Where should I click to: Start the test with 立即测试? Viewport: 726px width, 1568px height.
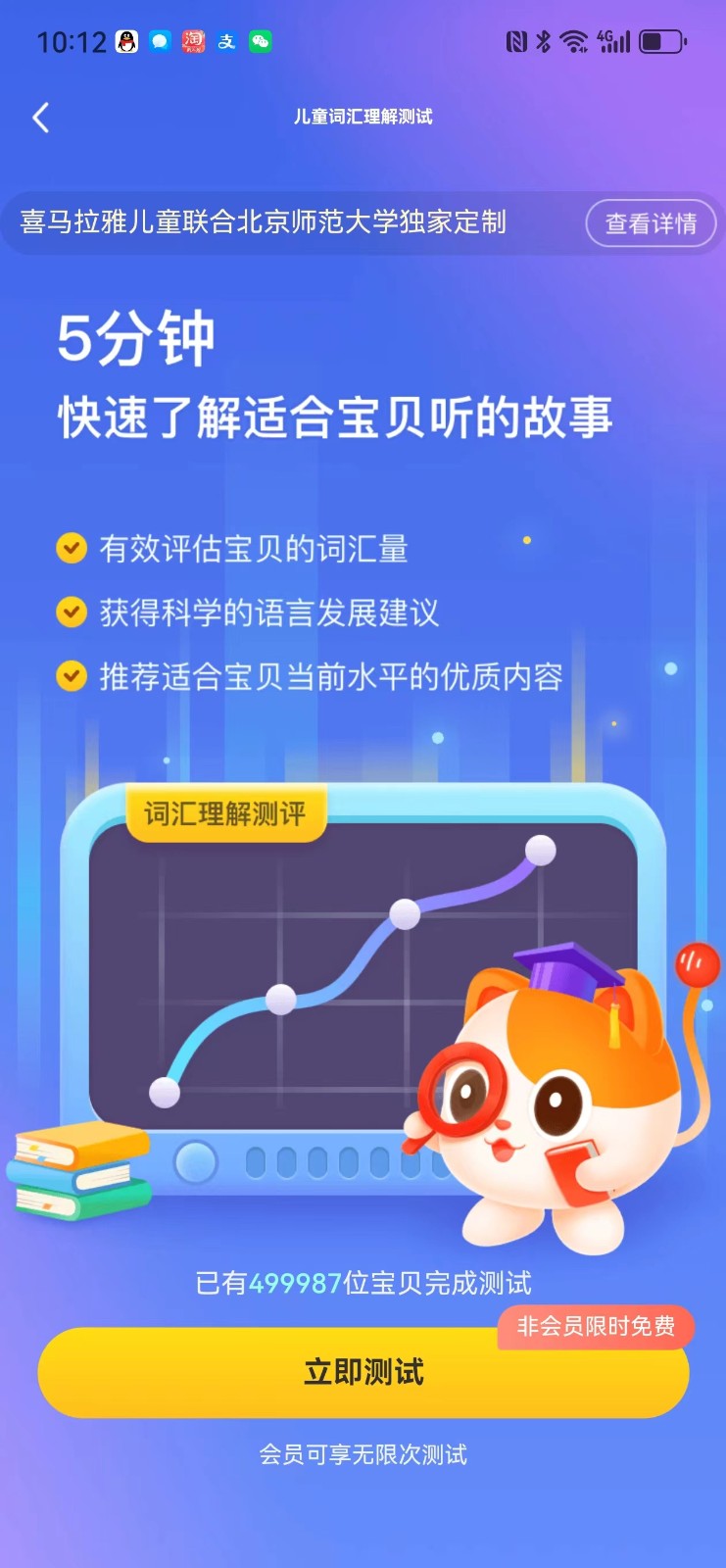(363, 1372)
